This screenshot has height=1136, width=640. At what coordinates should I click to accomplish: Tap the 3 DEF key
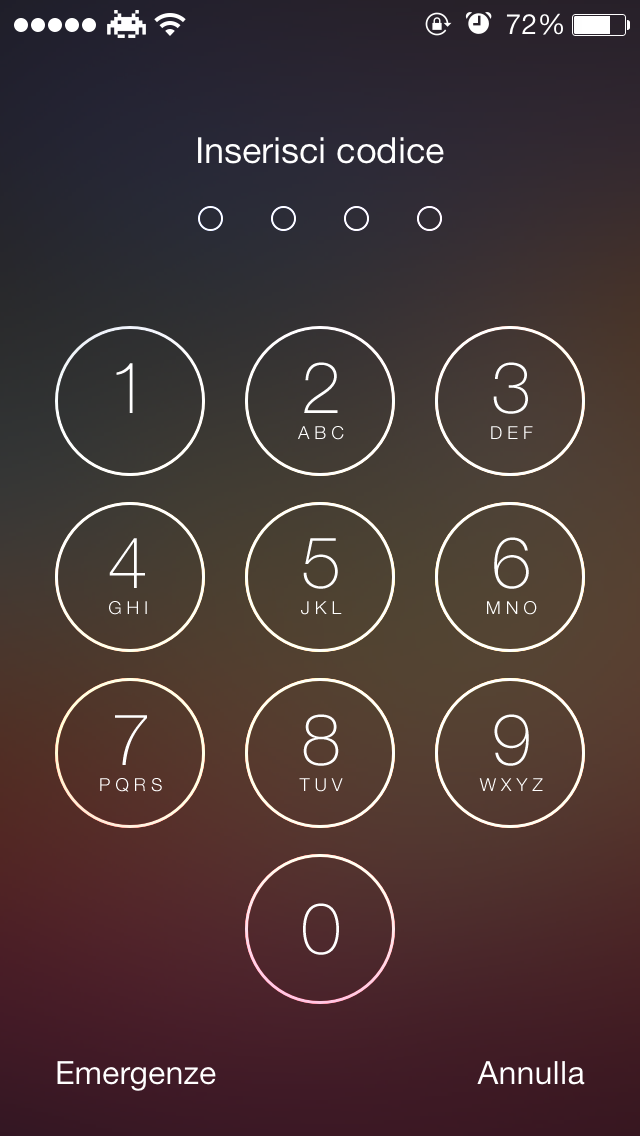click(x=510, y=402)
